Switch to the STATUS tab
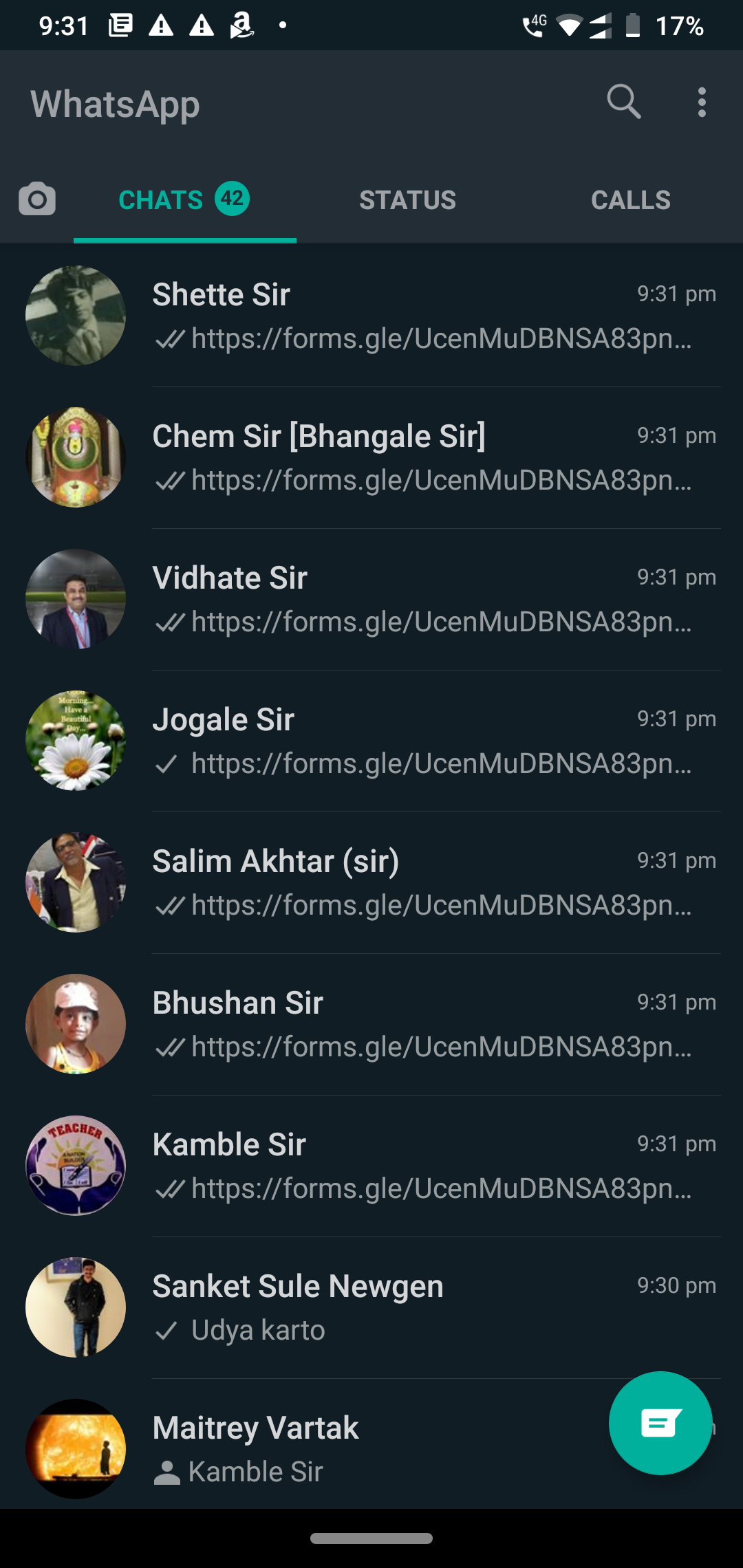 (407, 200)
